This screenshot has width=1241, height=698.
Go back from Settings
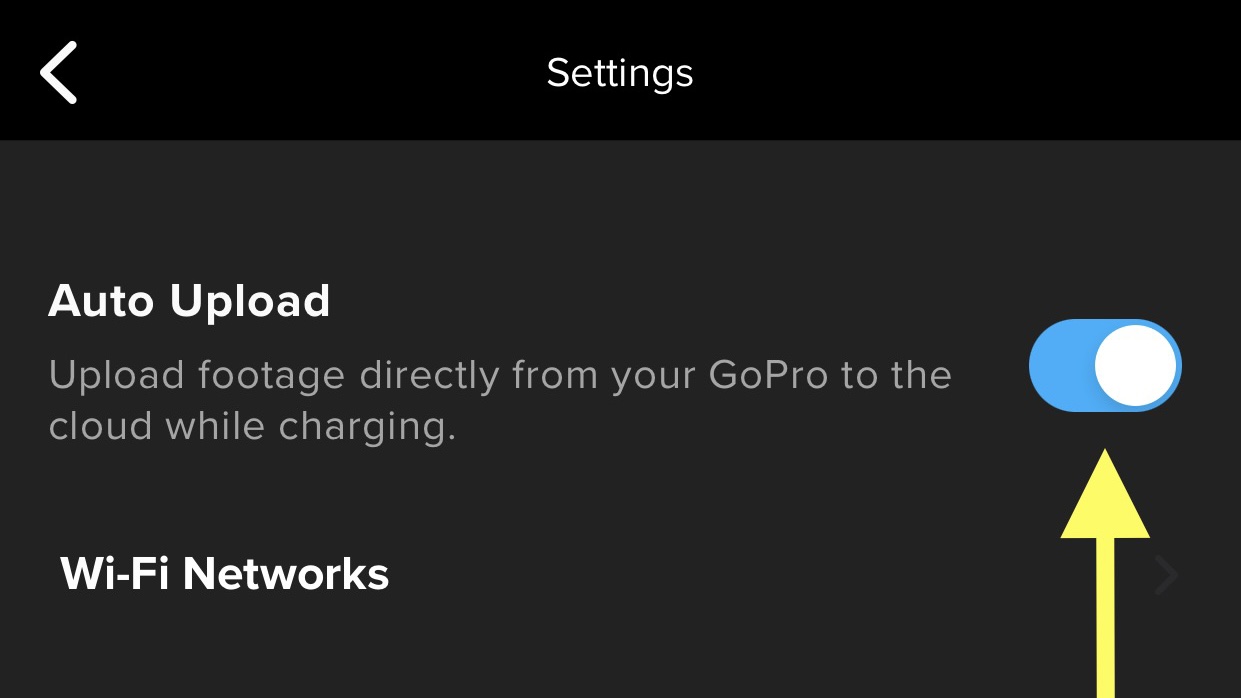tap(59, 72)
